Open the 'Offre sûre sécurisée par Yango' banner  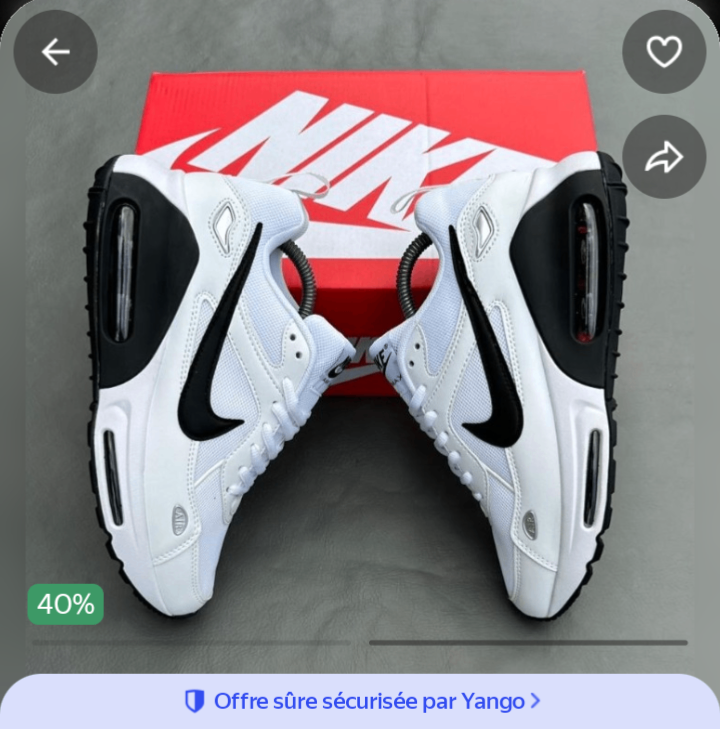(360, 701)
